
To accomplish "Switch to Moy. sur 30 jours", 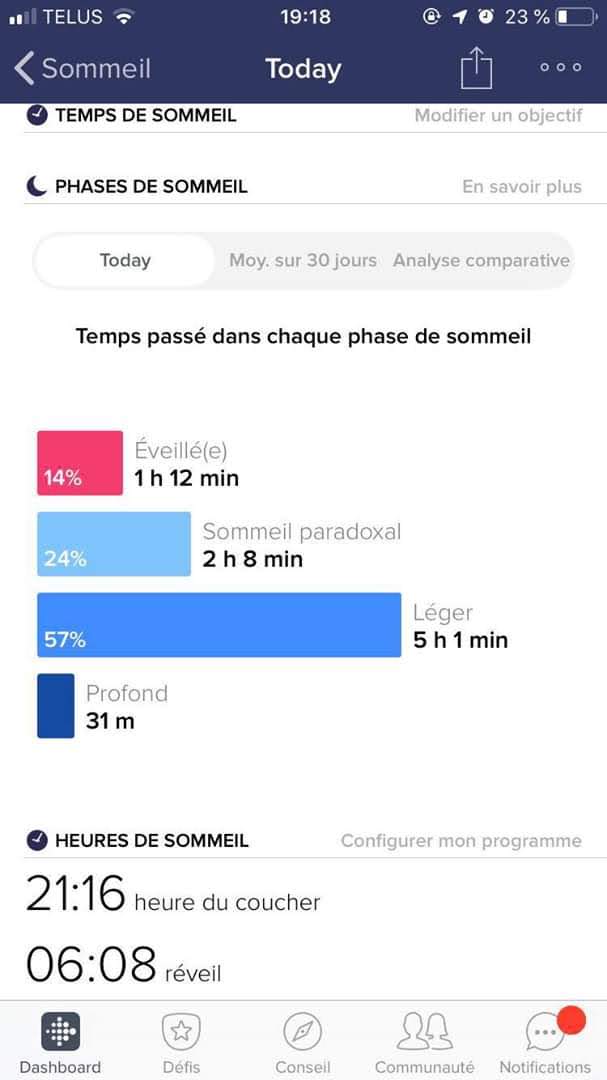I will point(303,261).
